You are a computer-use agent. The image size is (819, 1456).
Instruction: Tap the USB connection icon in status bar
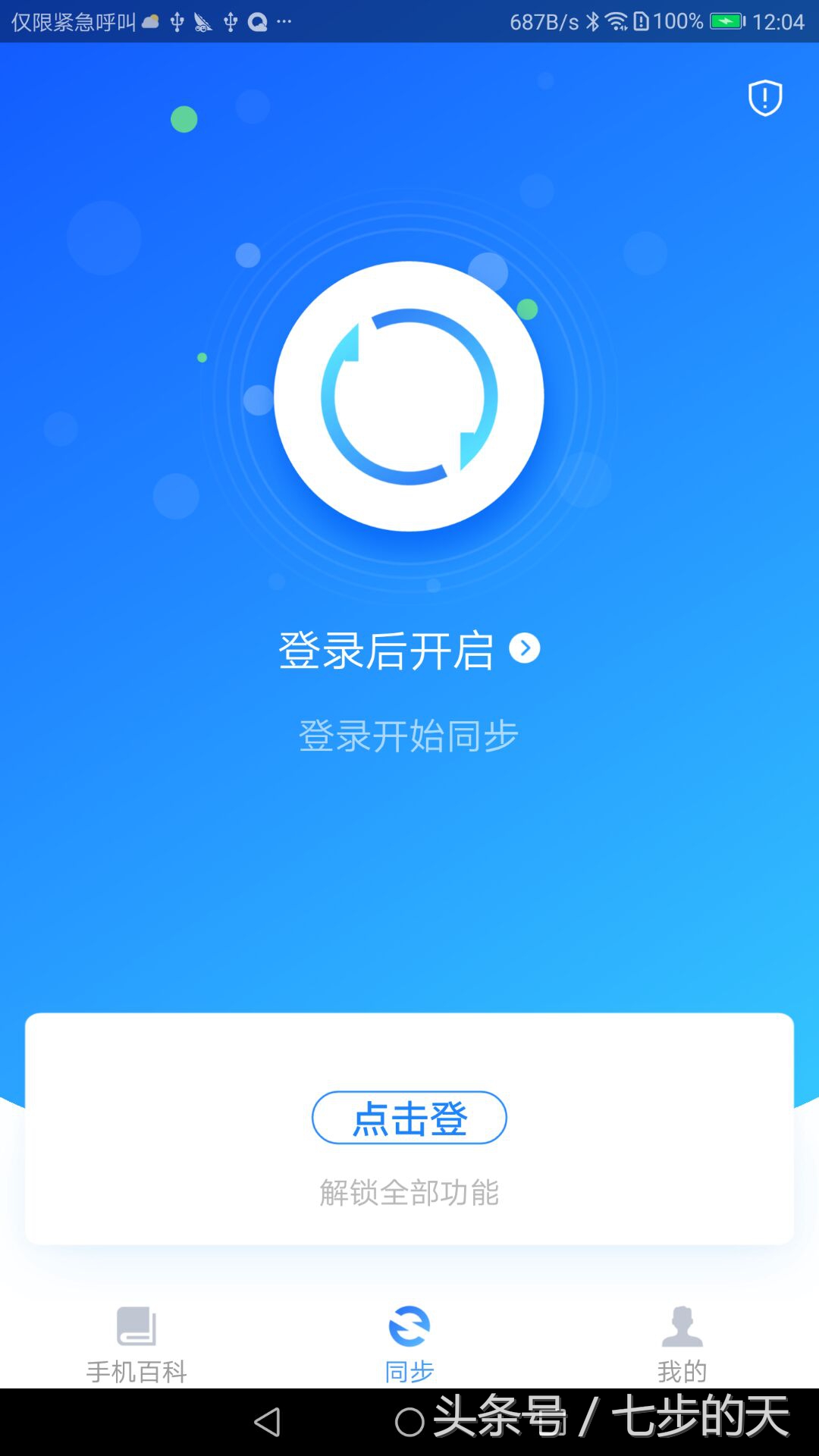click(x=177, y=23)
